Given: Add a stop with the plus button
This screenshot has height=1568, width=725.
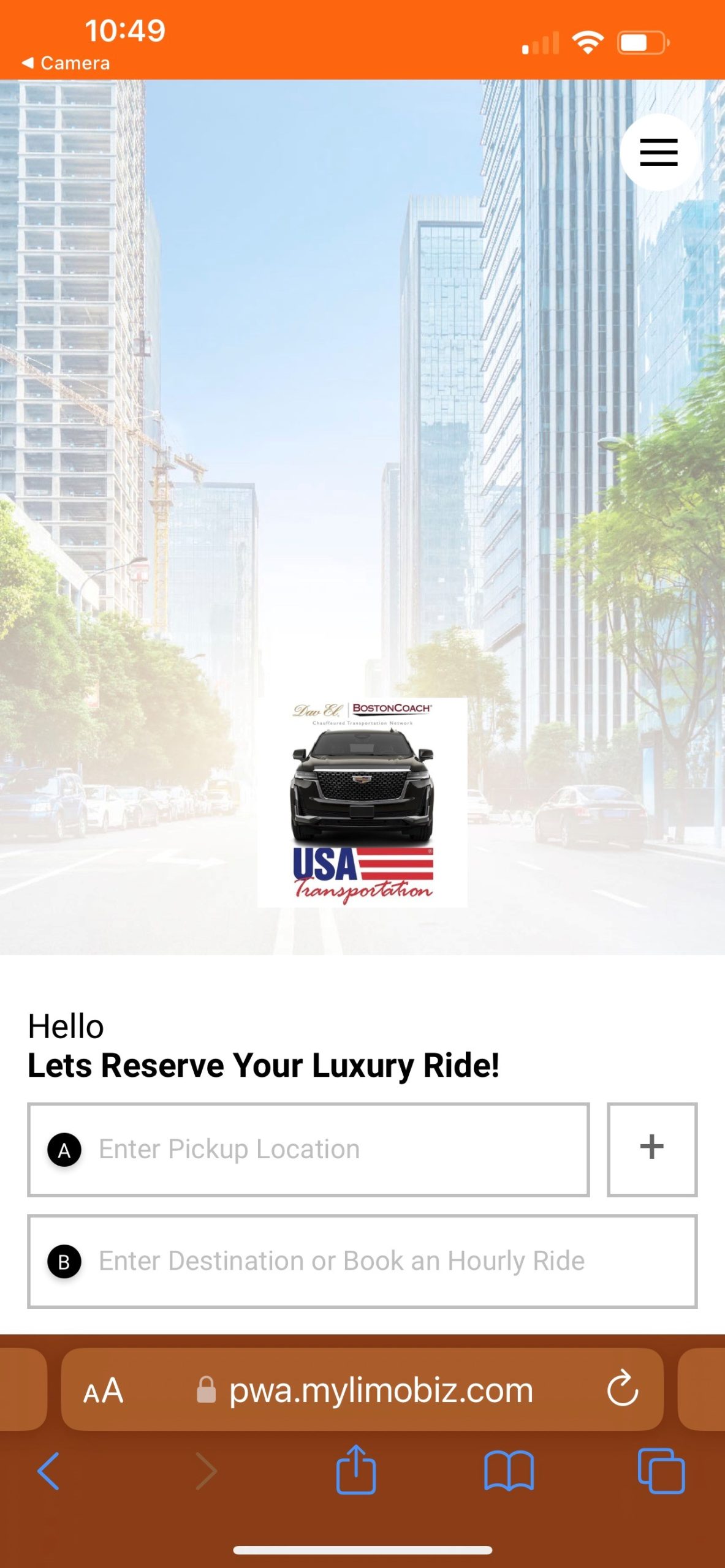Looking at the screenshot, I should (x=651, y=1149).
